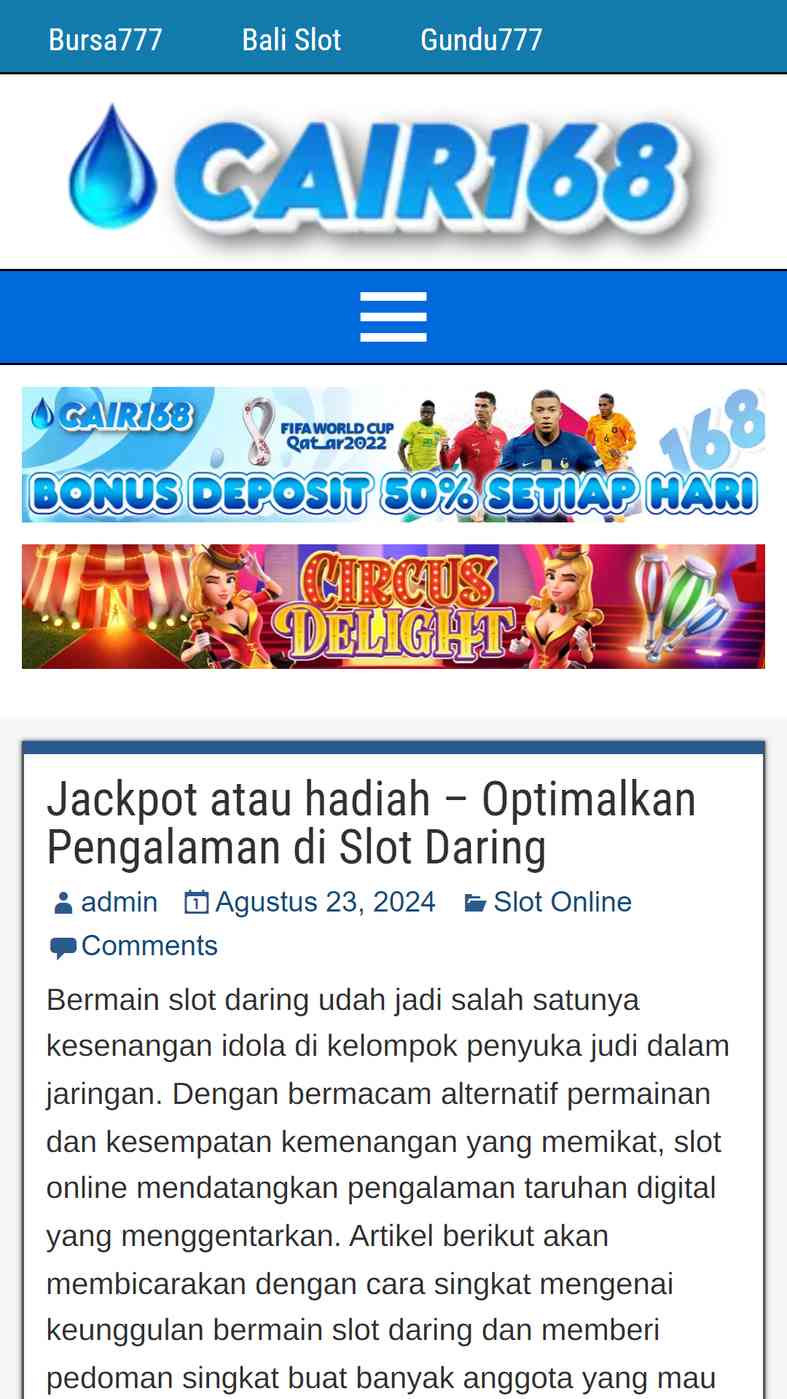This screenshot has width=787, height=1399.
Task: Open the Circus Delight banner
Action: tap(393, 606)
